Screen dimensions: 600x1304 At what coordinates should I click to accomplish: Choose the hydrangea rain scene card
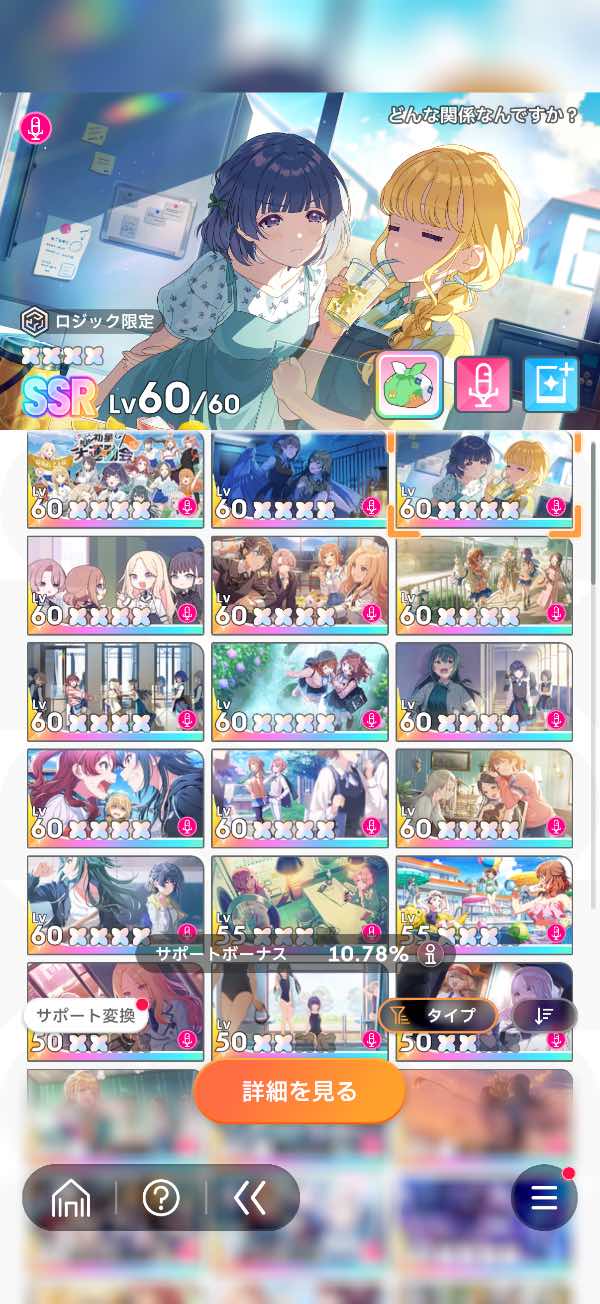pos(299,690)
